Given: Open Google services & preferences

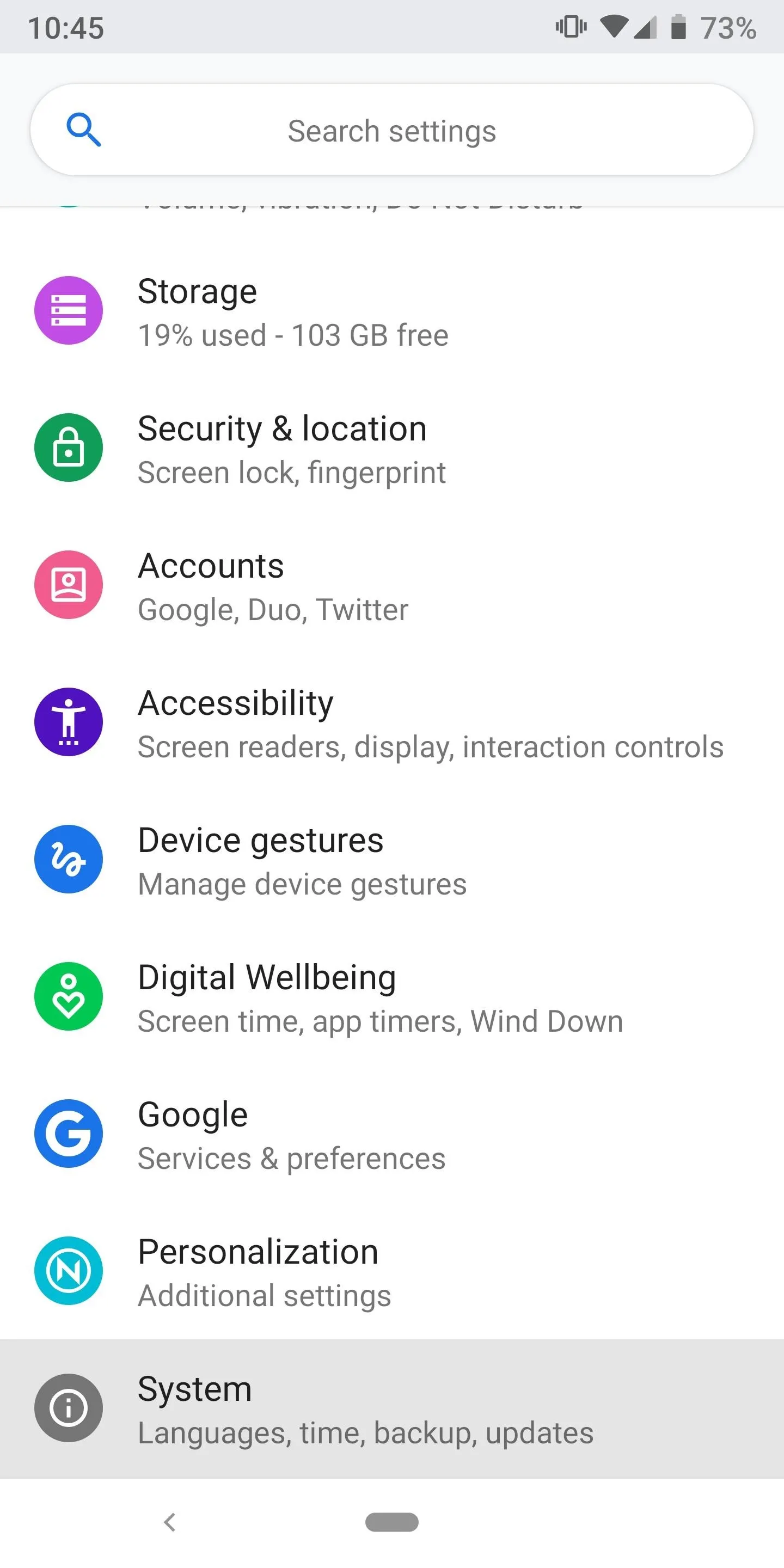Looking at the screenshot, I should tap(392, 1134).
